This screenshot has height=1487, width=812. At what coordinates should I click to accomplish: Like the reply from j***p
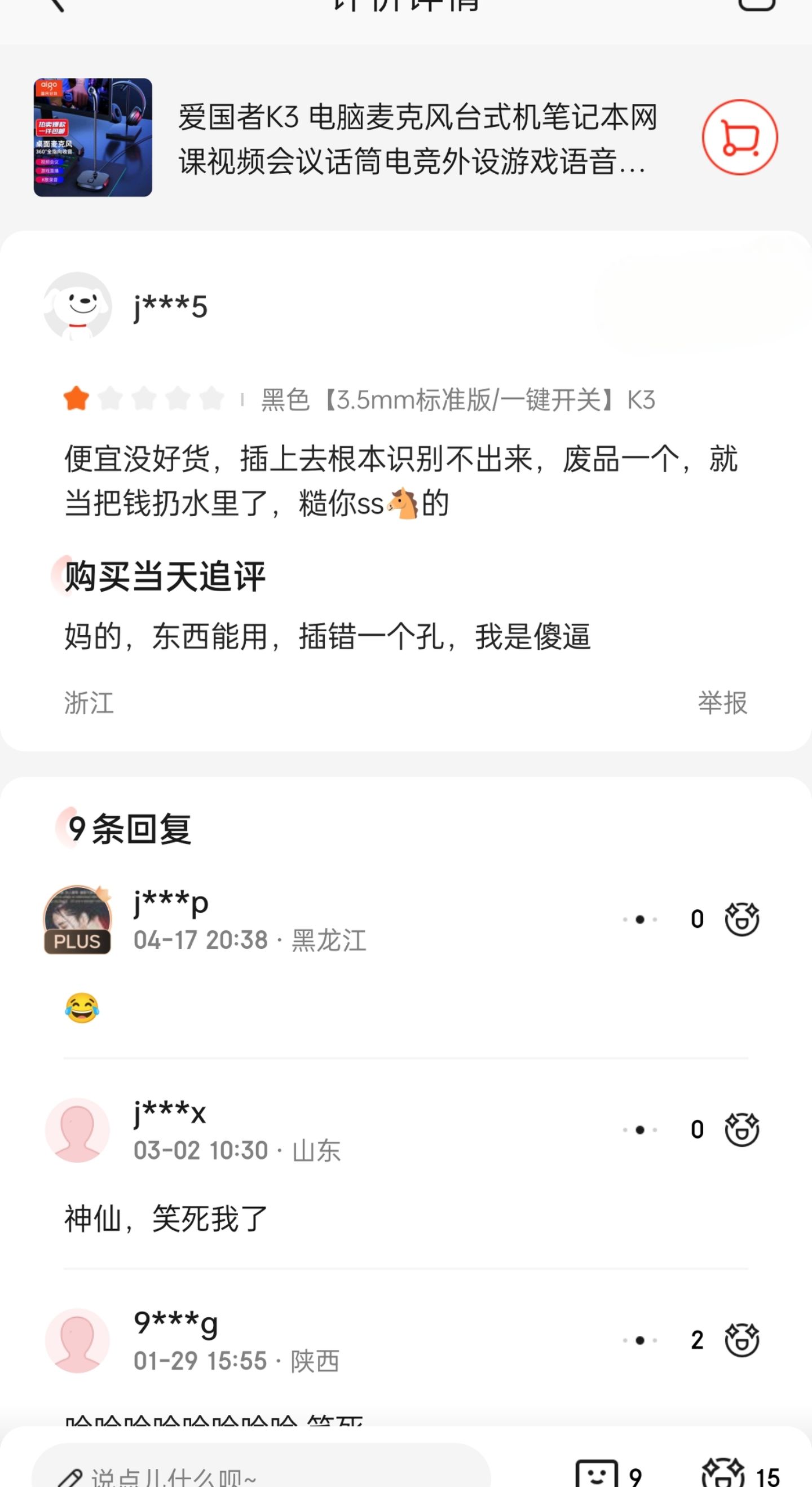pos(742,919)
